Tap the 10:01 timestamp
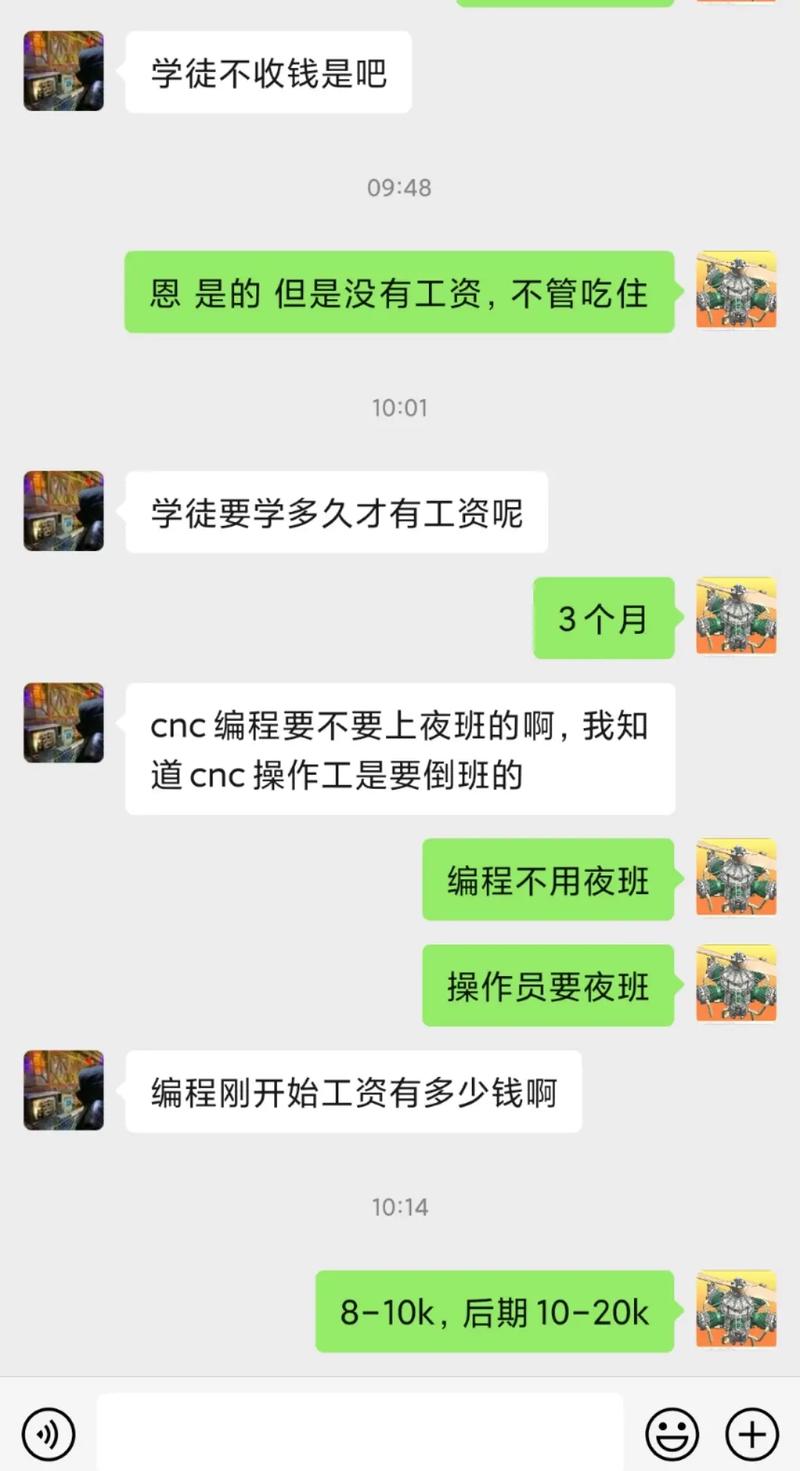This screenshot has width=800, height=1471. tap(400, 408)
